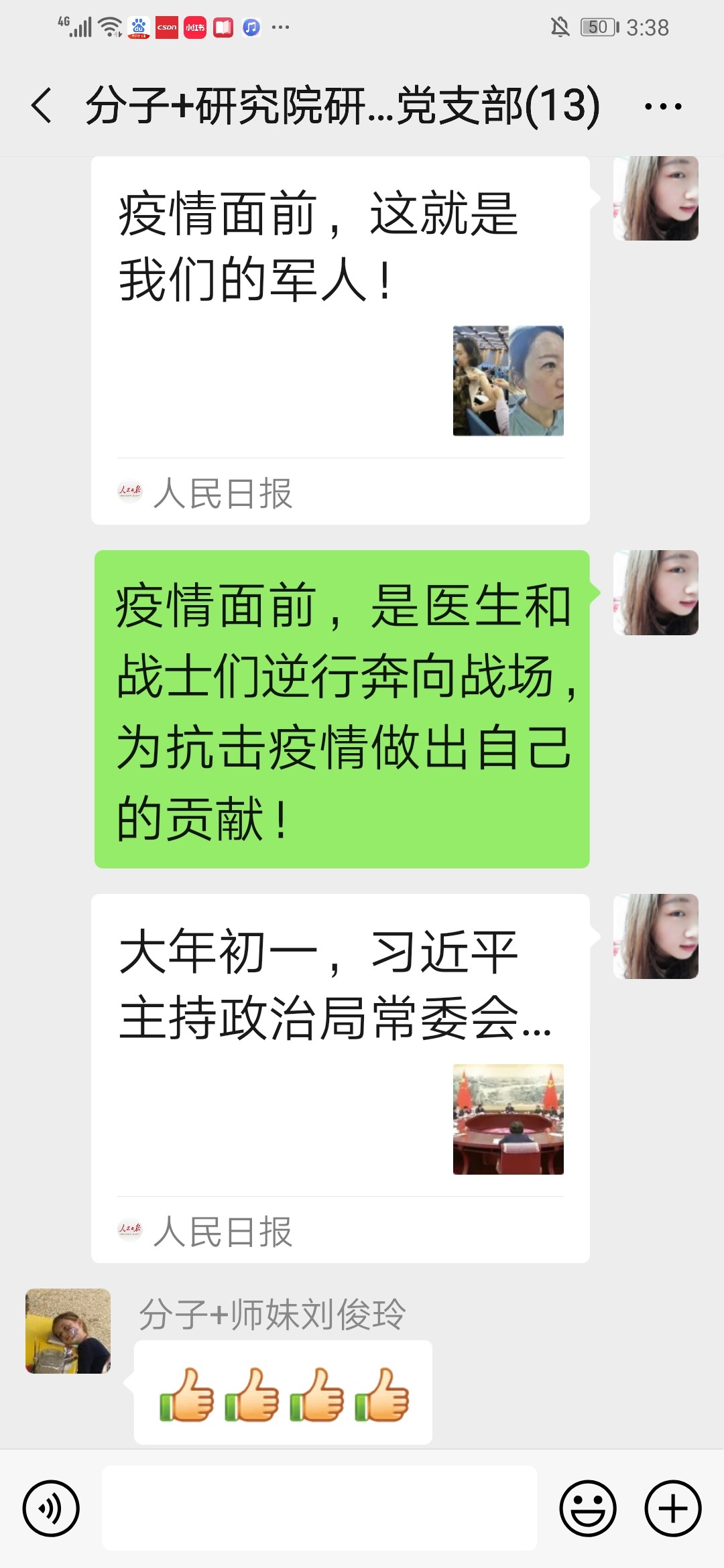The image size is (724, 1568).
Task: Tap 分子+师妹刘俊玲's avatar
Action: point(68,1331)
